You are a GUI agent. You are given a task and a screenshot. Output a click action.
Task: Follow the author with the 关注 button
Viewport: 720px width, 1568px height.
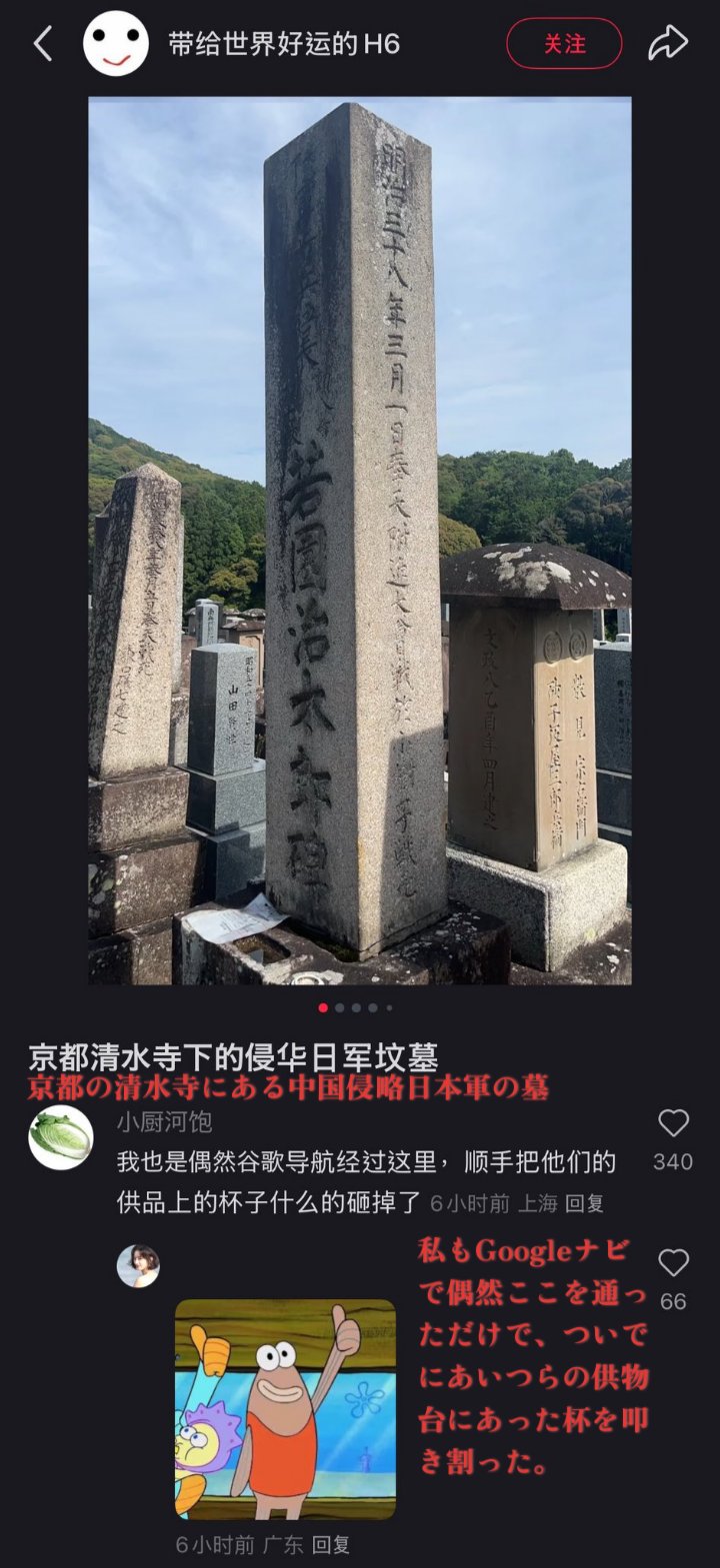click(x=564, y=44)
